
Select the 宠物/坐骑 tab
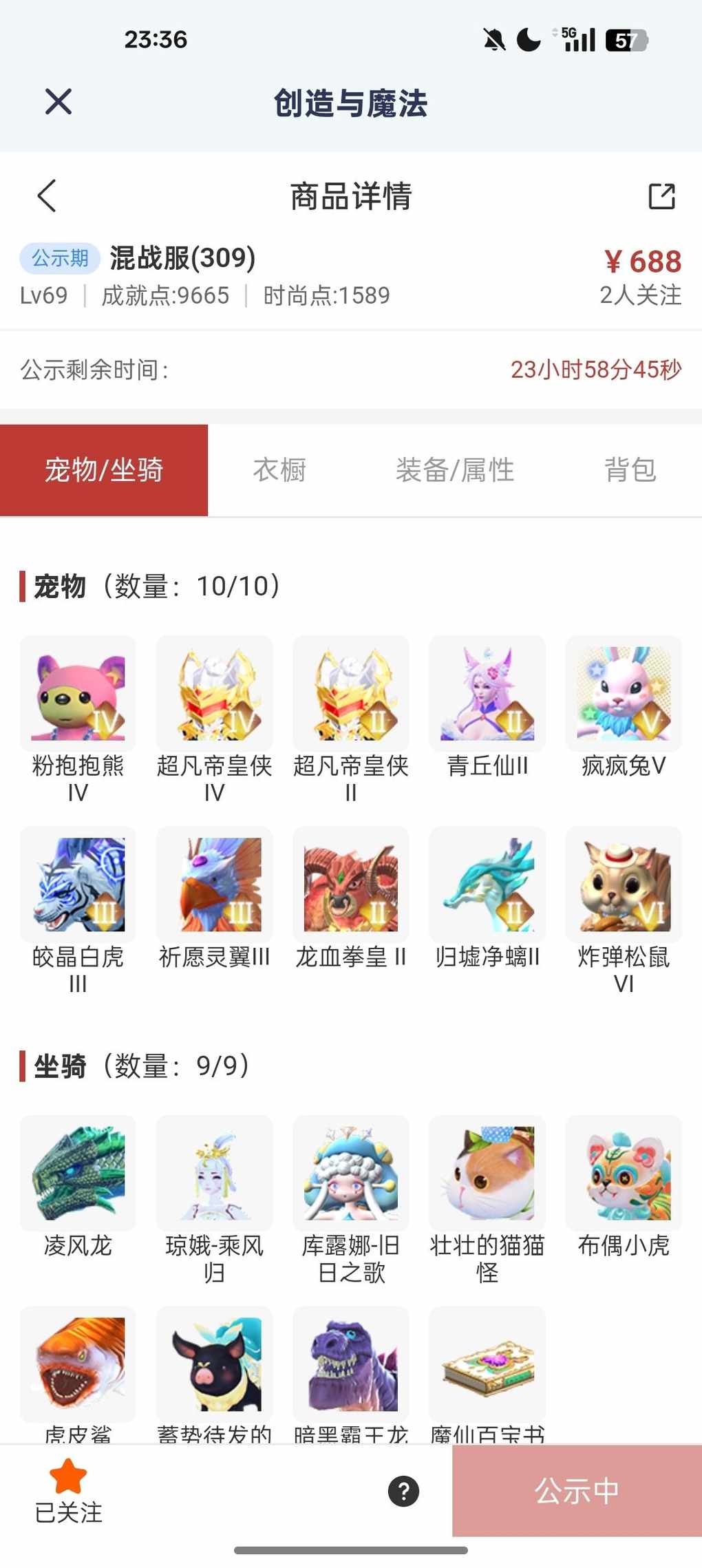(104, 470)
